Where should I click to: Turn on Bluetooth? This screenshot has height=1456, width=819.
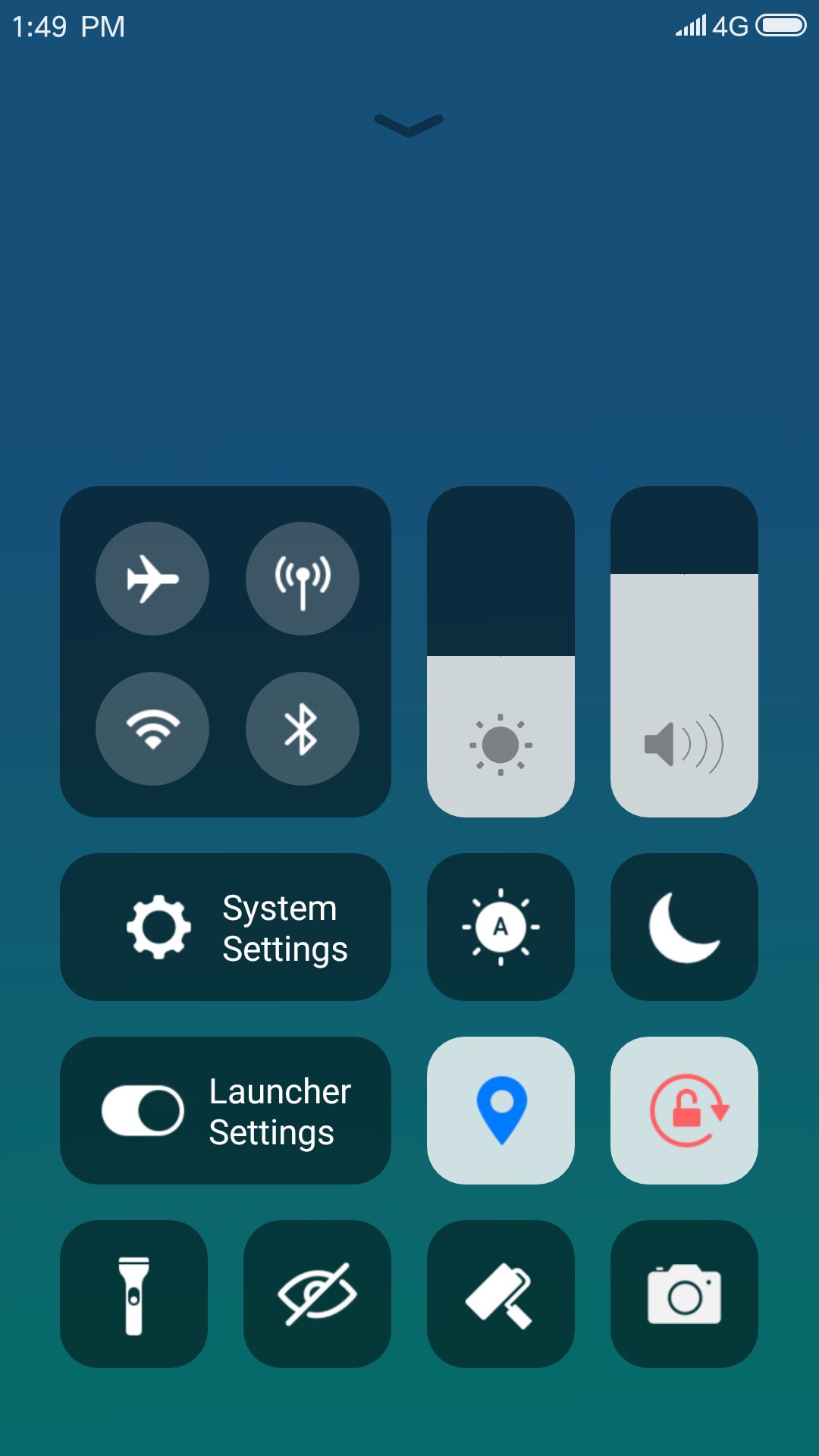click(x=303, y=729)
